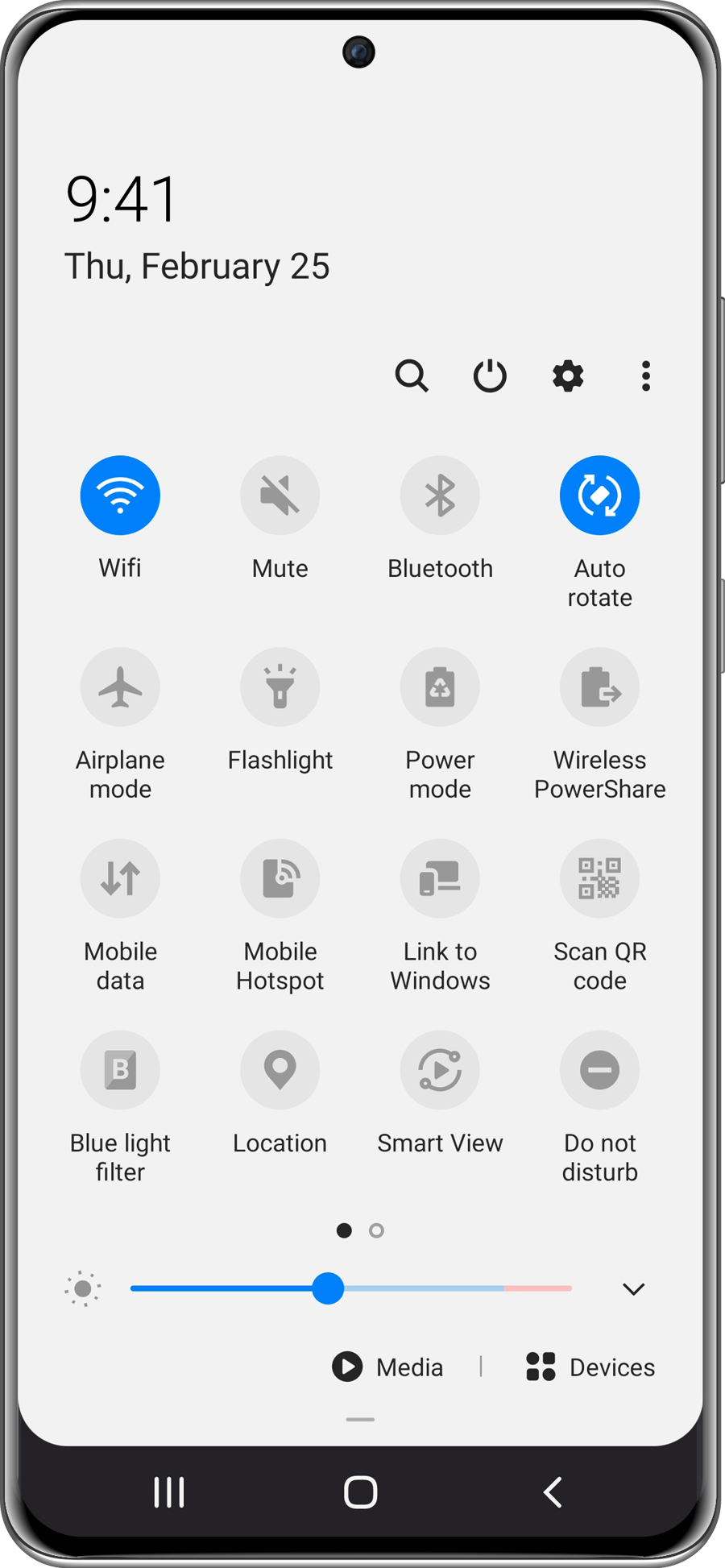This screenshot has width=725, height=1568.
Task: Launch Scan QR code
Action: click(x=599, y=878)
